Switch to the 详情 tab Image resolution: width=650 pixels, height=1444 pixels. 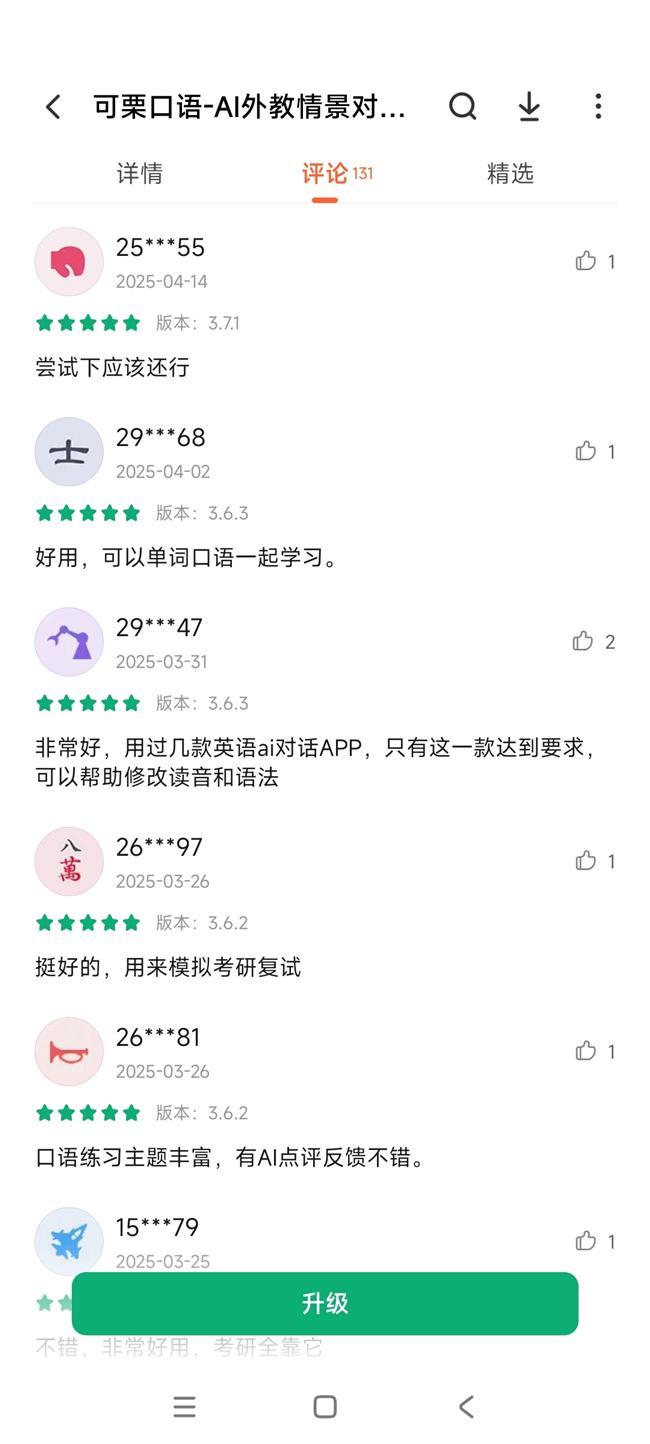[x=140, y=173]
